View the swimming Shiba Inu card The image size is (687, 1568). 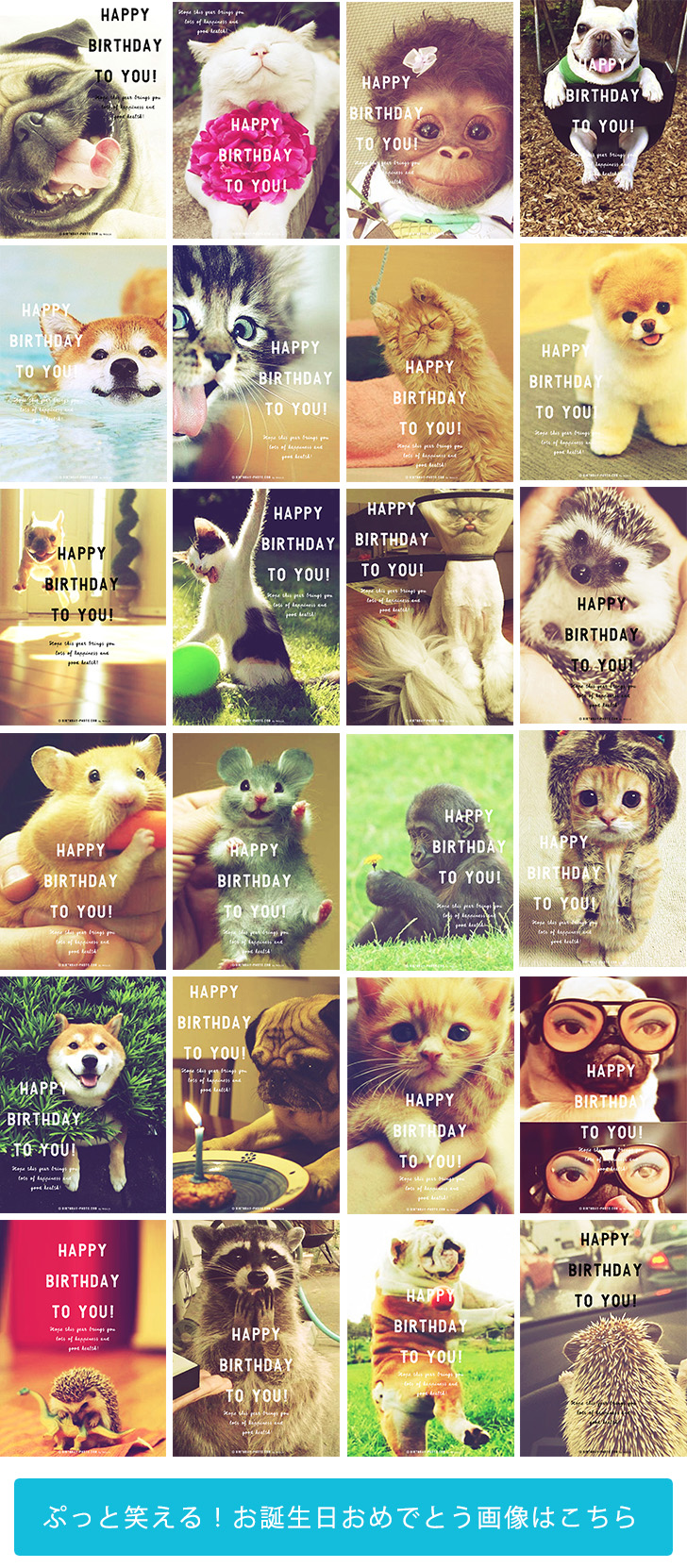tap(83, 363)
